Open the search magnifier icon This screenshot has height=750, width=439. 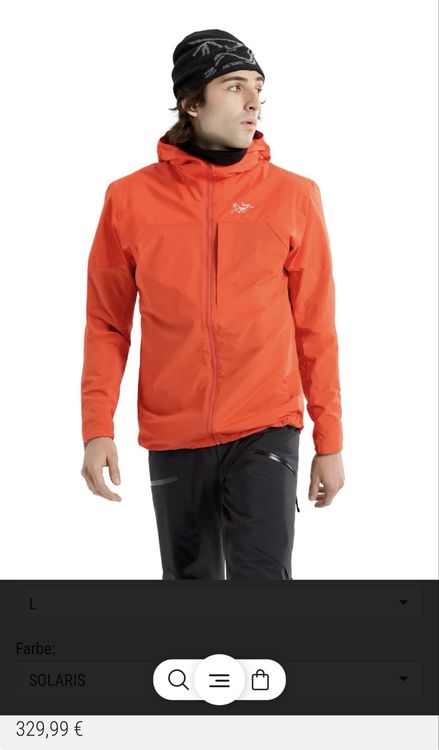click(178, 680)
